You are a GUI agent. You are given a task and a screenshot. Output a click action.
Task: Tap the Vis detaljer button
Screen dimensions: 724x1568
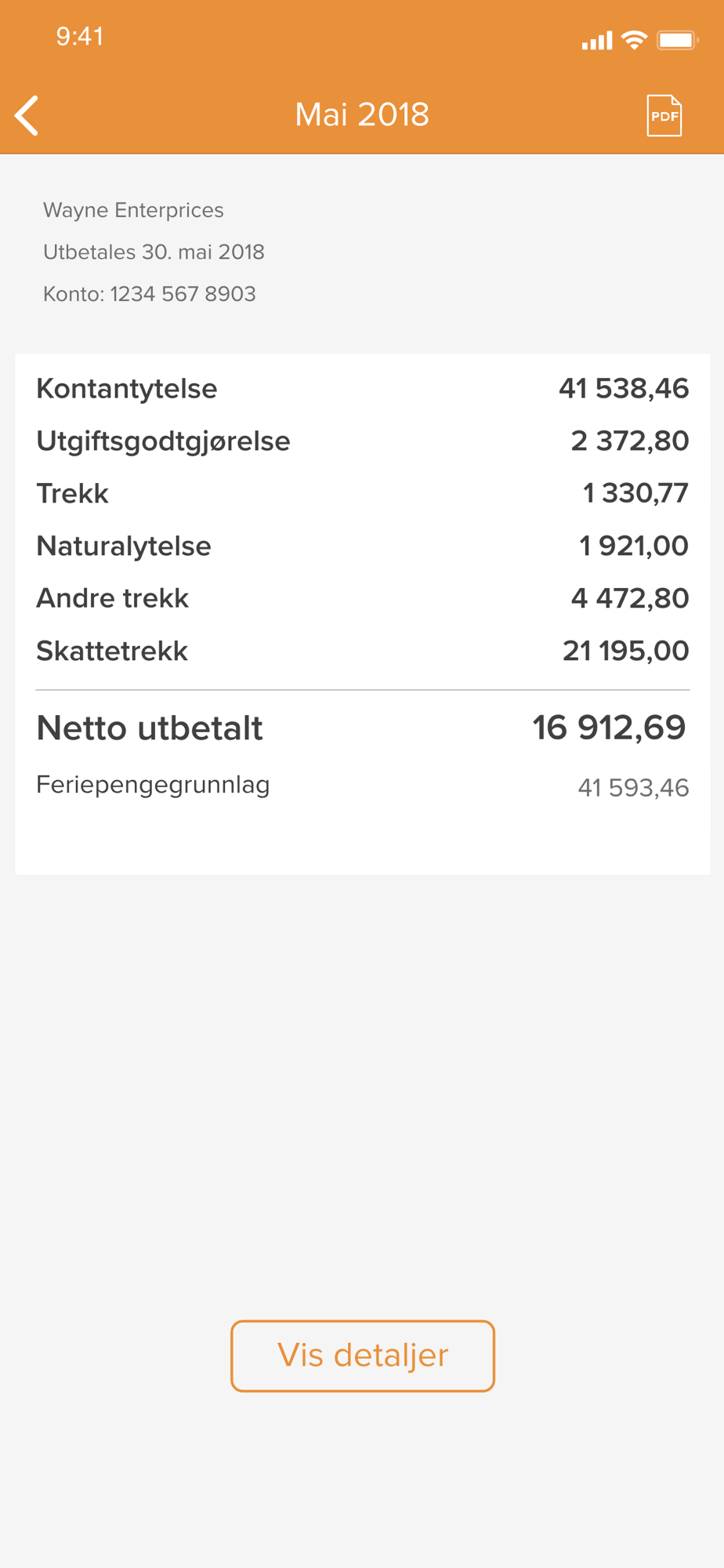click(x=362, y=1356)
